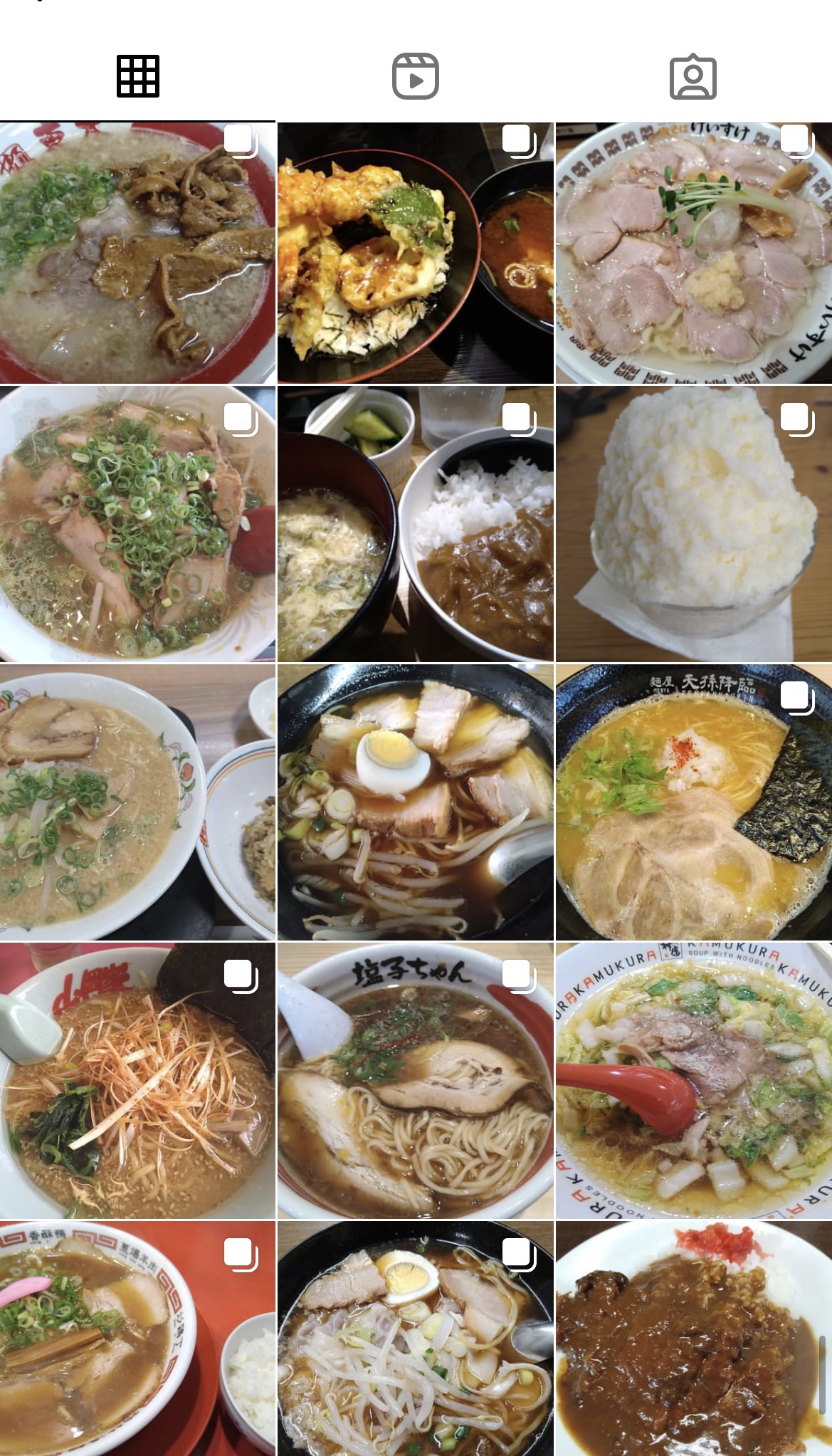Open the spicy shredded leek ramen post
The image size is (832, 1456).
pos(137,1081)
